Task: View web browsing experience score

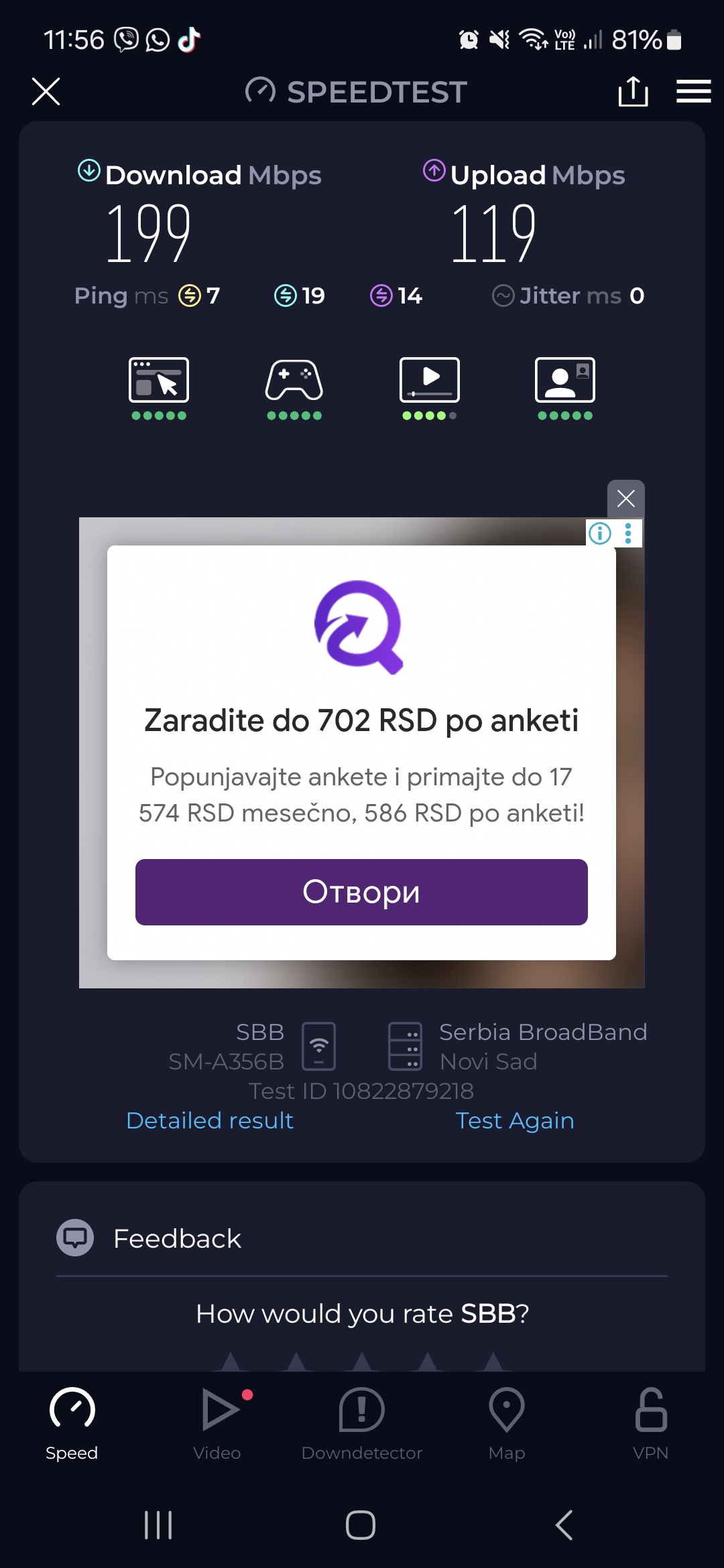Action: pos(159,387)
